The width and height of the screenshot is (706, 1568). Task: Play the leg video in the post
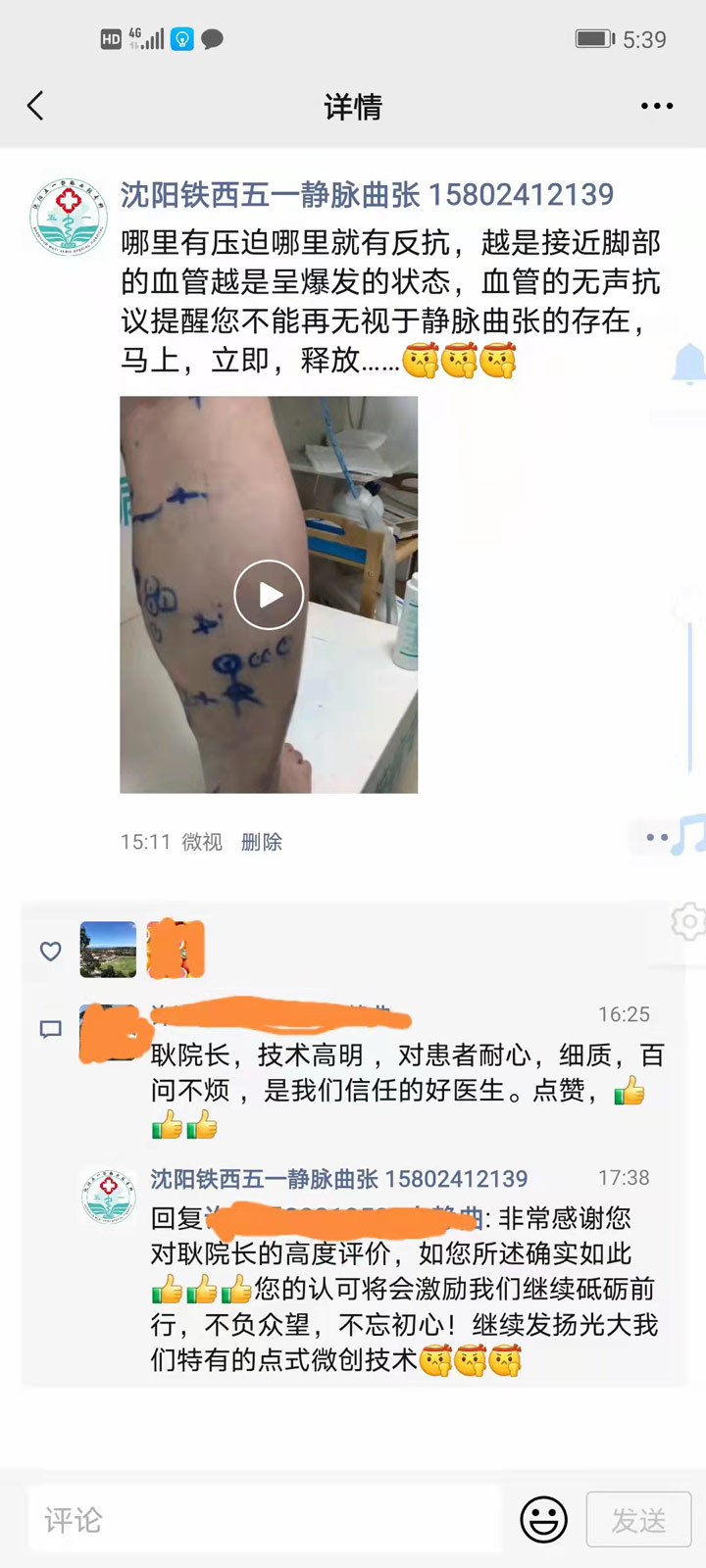coord(269,594)
